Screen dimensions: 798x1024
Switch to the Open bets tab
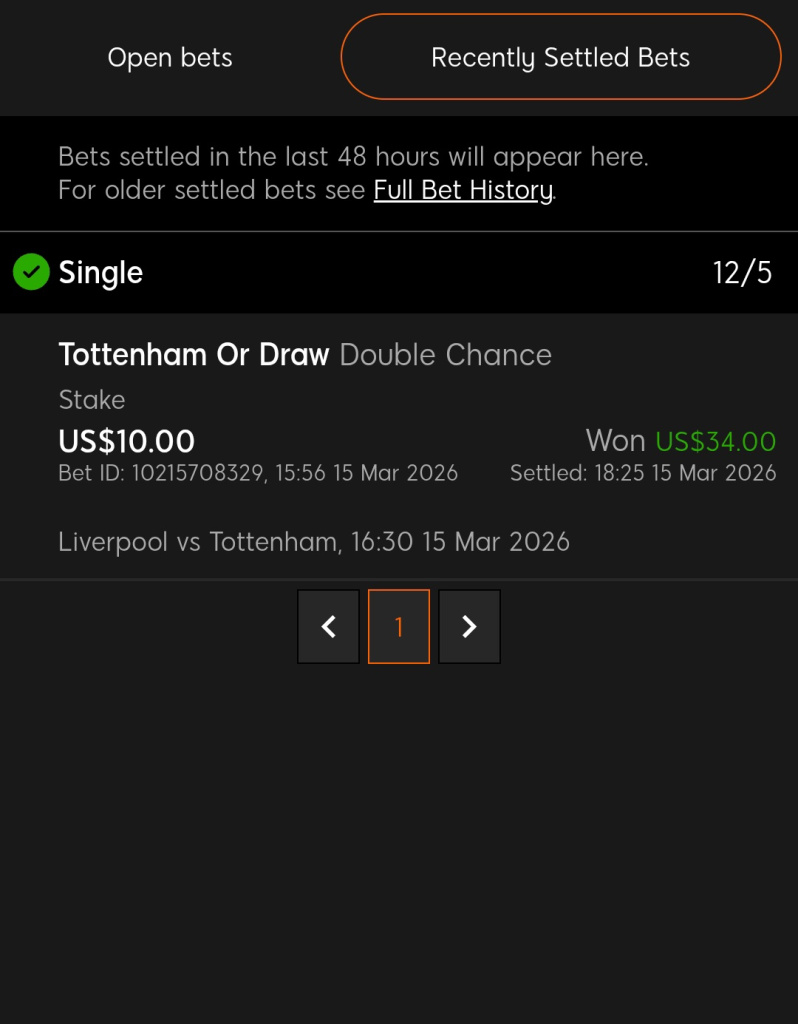(x=170, y=58)
